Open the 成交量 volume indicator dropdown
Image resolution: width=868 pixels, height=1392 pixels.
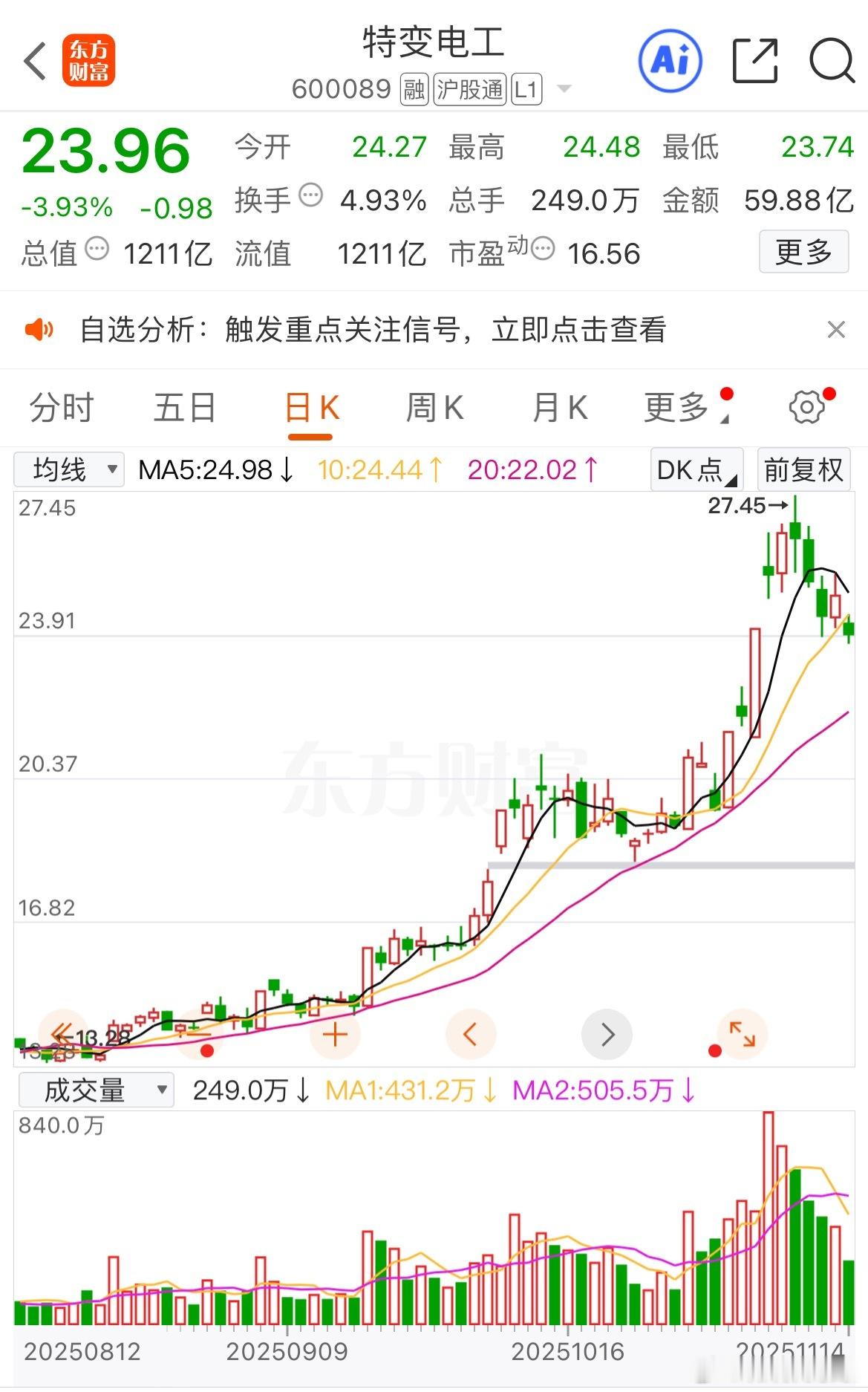tap(97, 1089)
